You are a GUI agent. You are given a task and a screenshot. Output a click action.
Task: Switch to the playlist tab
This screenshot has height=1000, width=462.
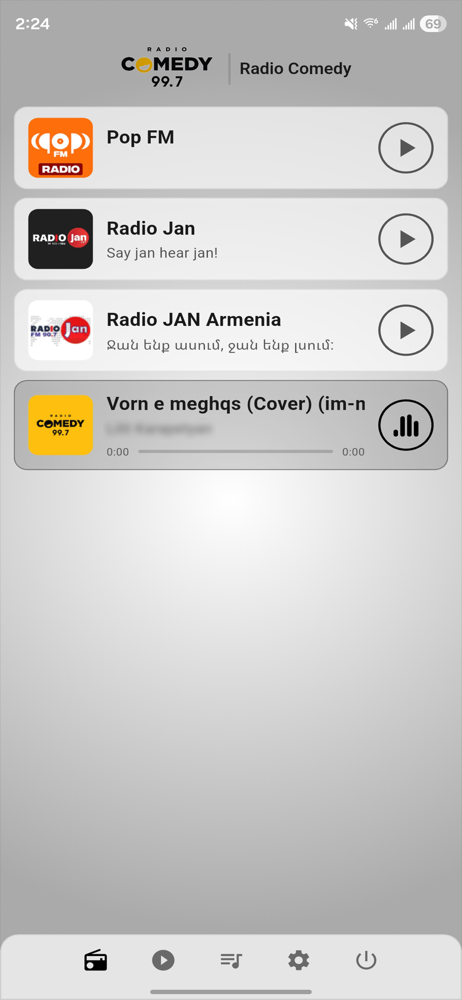(x=231, y=960)
